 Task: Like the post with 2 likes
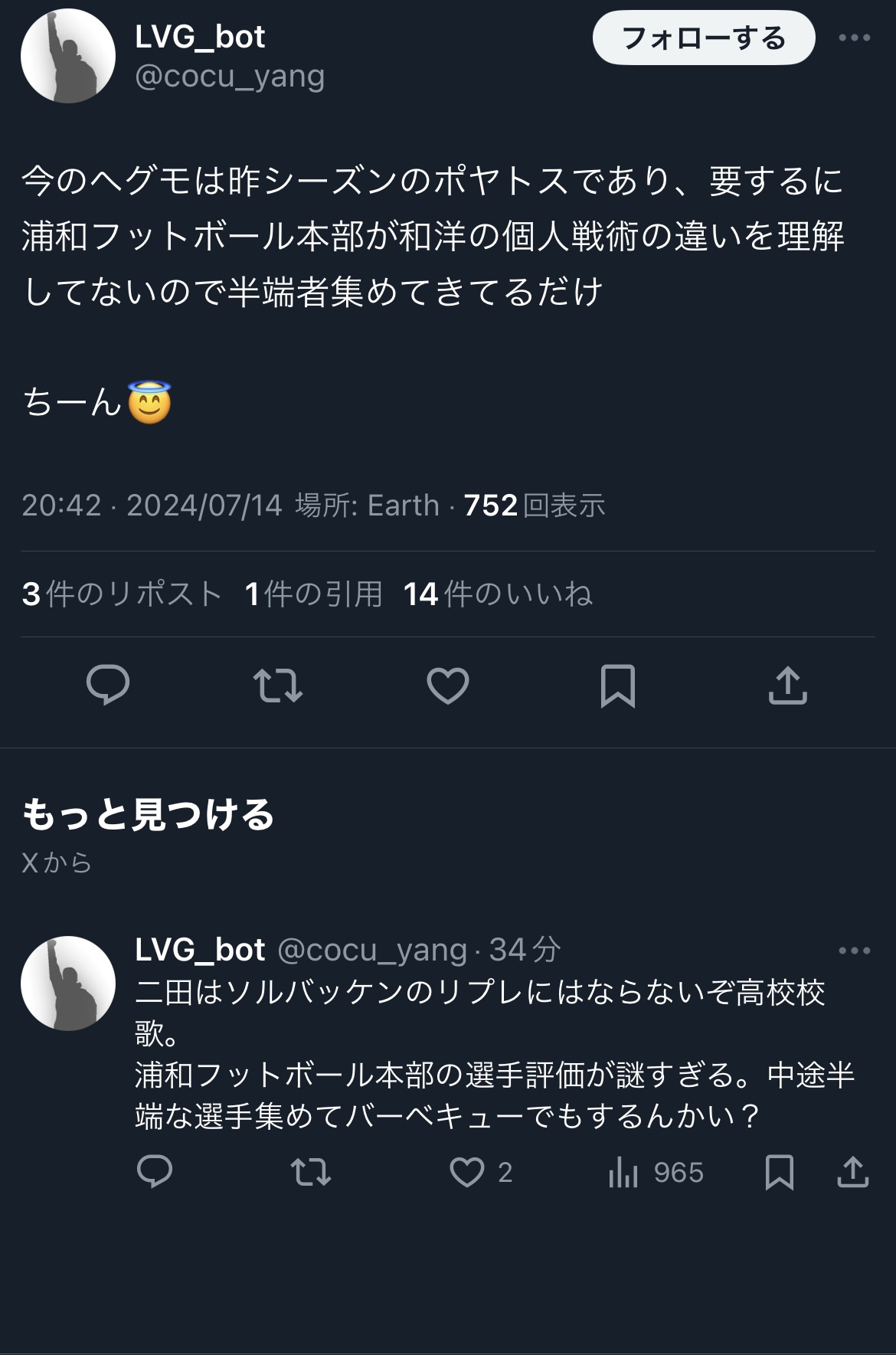click(467, 1172)
